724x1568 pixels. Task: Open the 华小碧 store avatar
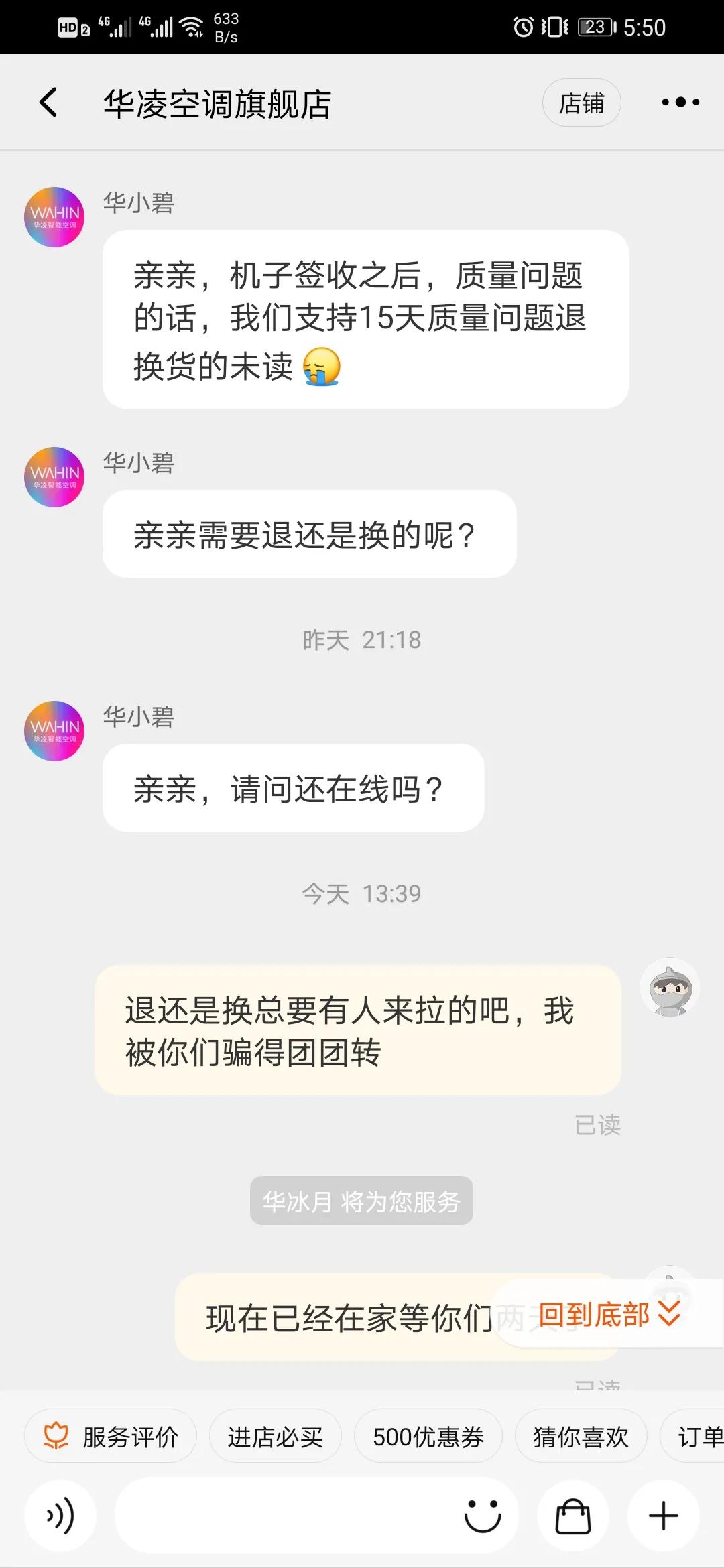tap(54, 216)
